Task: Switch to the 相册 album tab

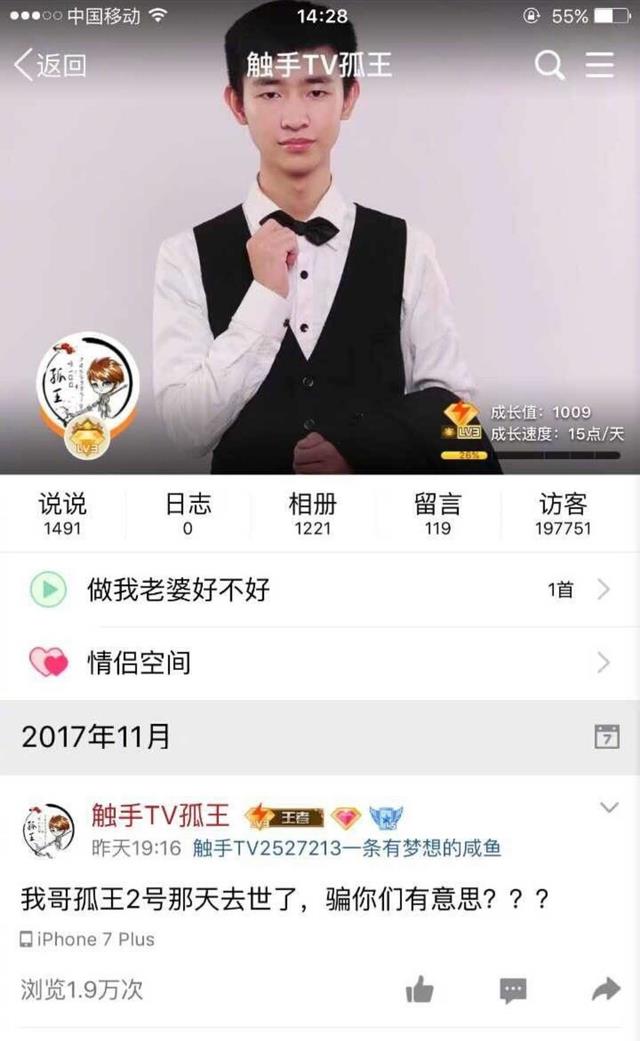Action: [x=312, y=514]
